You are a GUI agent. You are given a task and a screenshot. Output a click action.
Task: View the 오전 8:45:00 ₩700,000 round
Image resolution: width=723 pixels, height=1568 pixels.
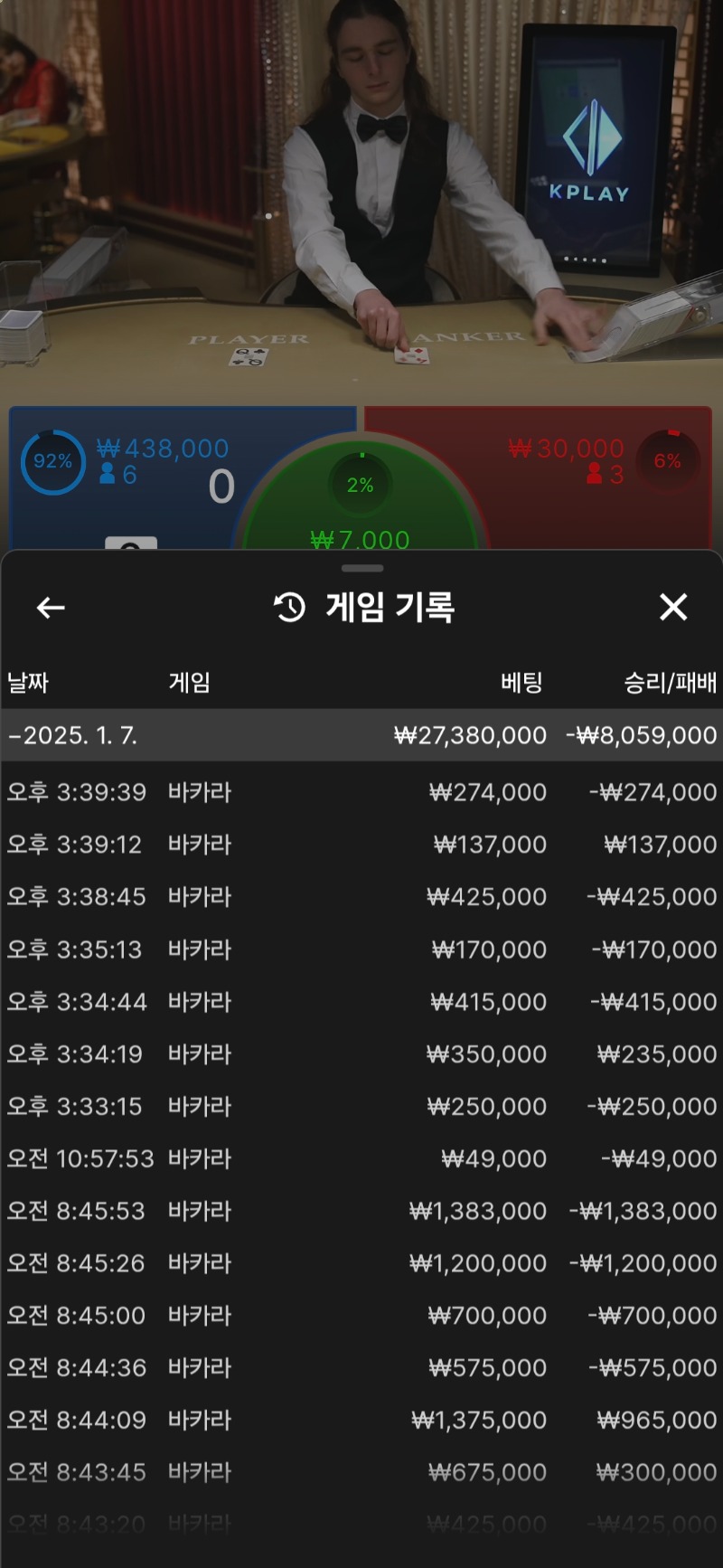pos(361,1316)
